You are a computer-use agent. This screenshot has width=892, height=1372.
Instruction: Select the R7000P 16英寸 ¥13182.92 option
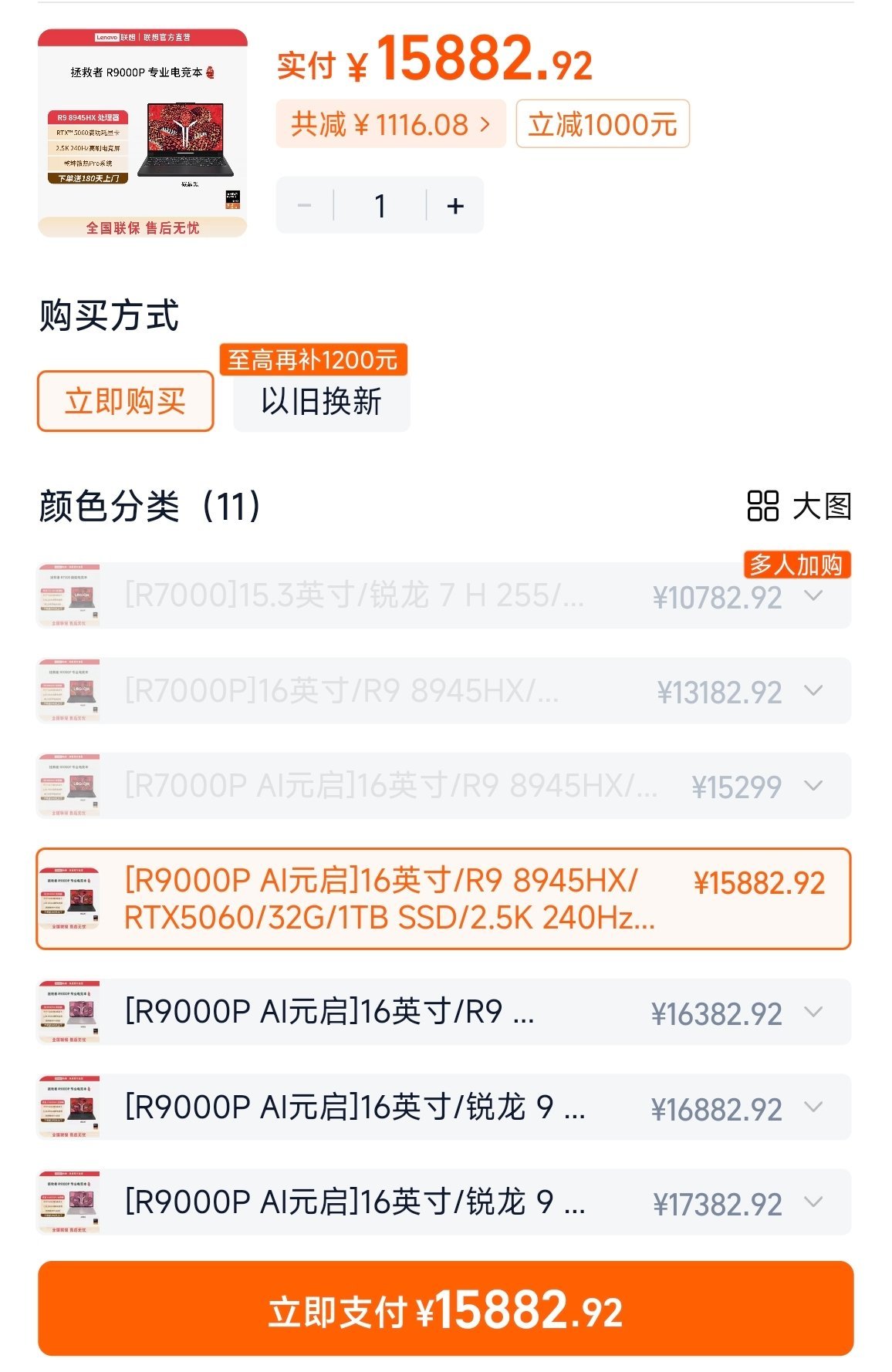click(444, 691)
